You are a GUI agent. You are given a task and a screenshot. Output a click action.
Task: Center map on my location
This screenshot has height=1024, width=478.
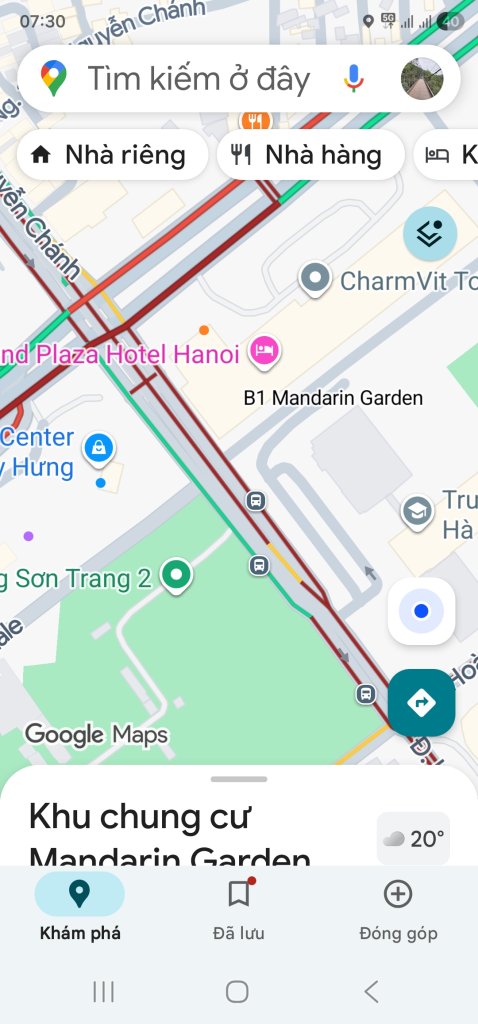coord(421,611)
